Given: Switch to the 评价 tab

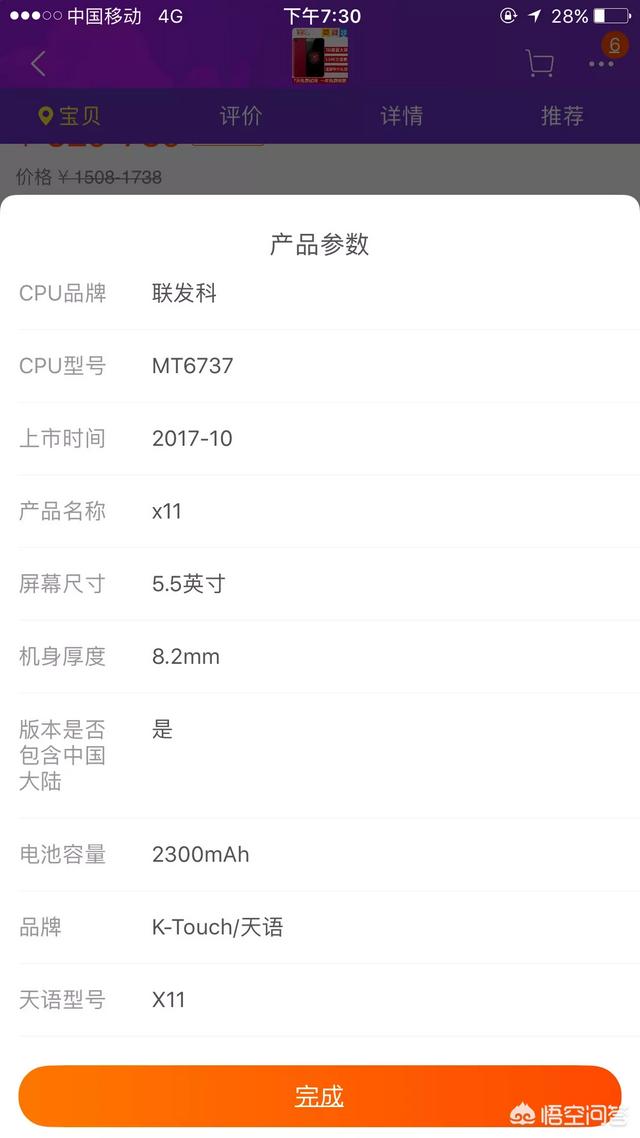Looking at the screenshot, I should point(240,116).
